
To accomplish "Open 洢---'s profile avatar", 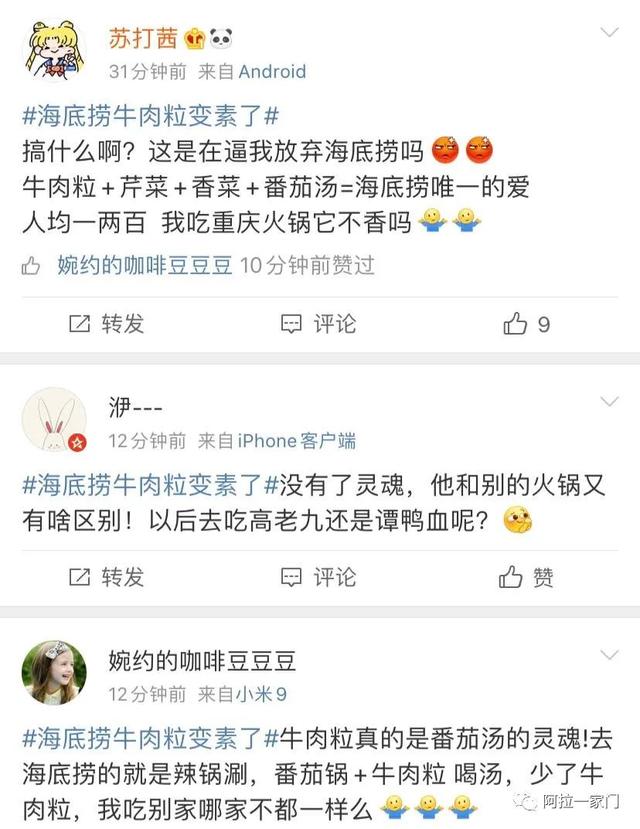I will [54, 420].
